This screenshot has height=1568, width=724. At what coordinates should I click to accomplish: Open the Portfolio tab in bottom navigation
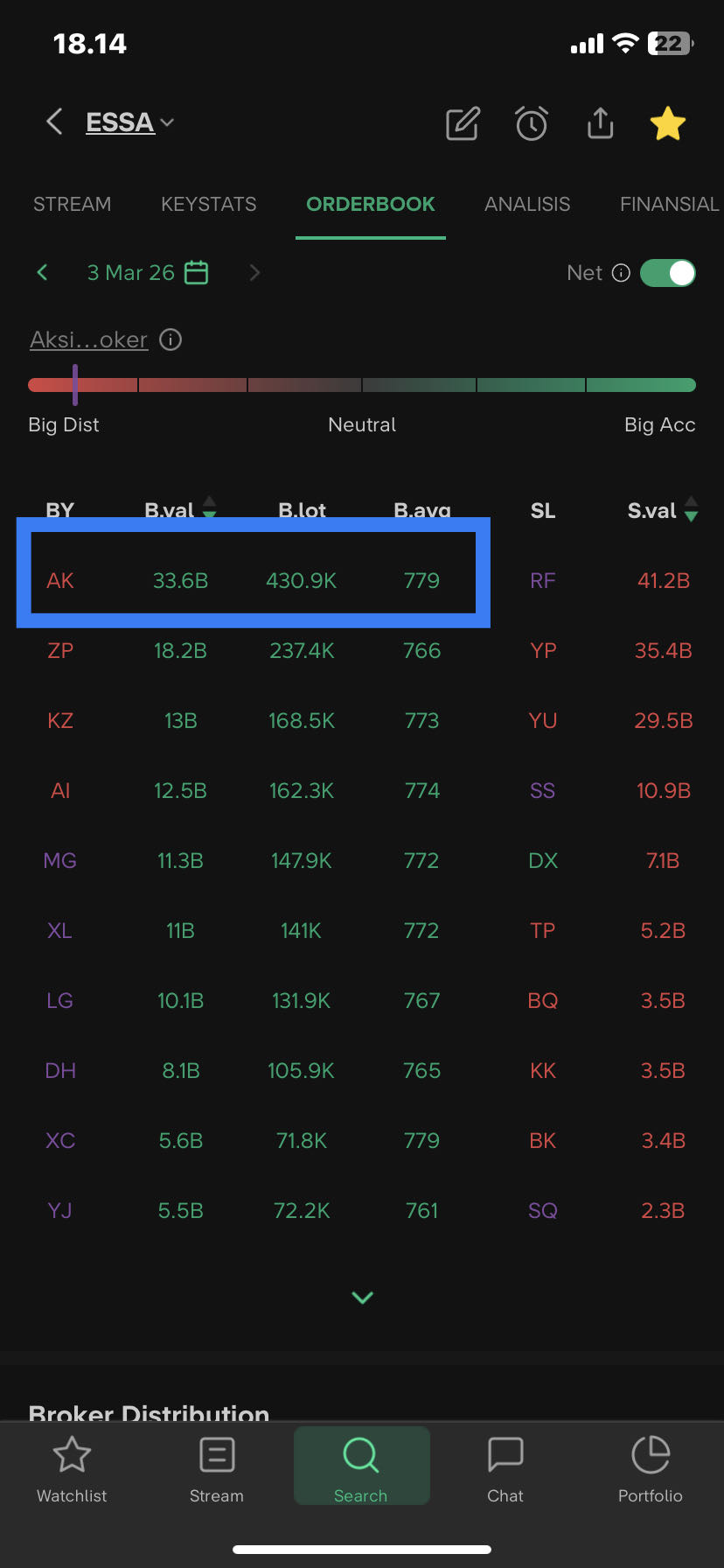(651, 1470)
